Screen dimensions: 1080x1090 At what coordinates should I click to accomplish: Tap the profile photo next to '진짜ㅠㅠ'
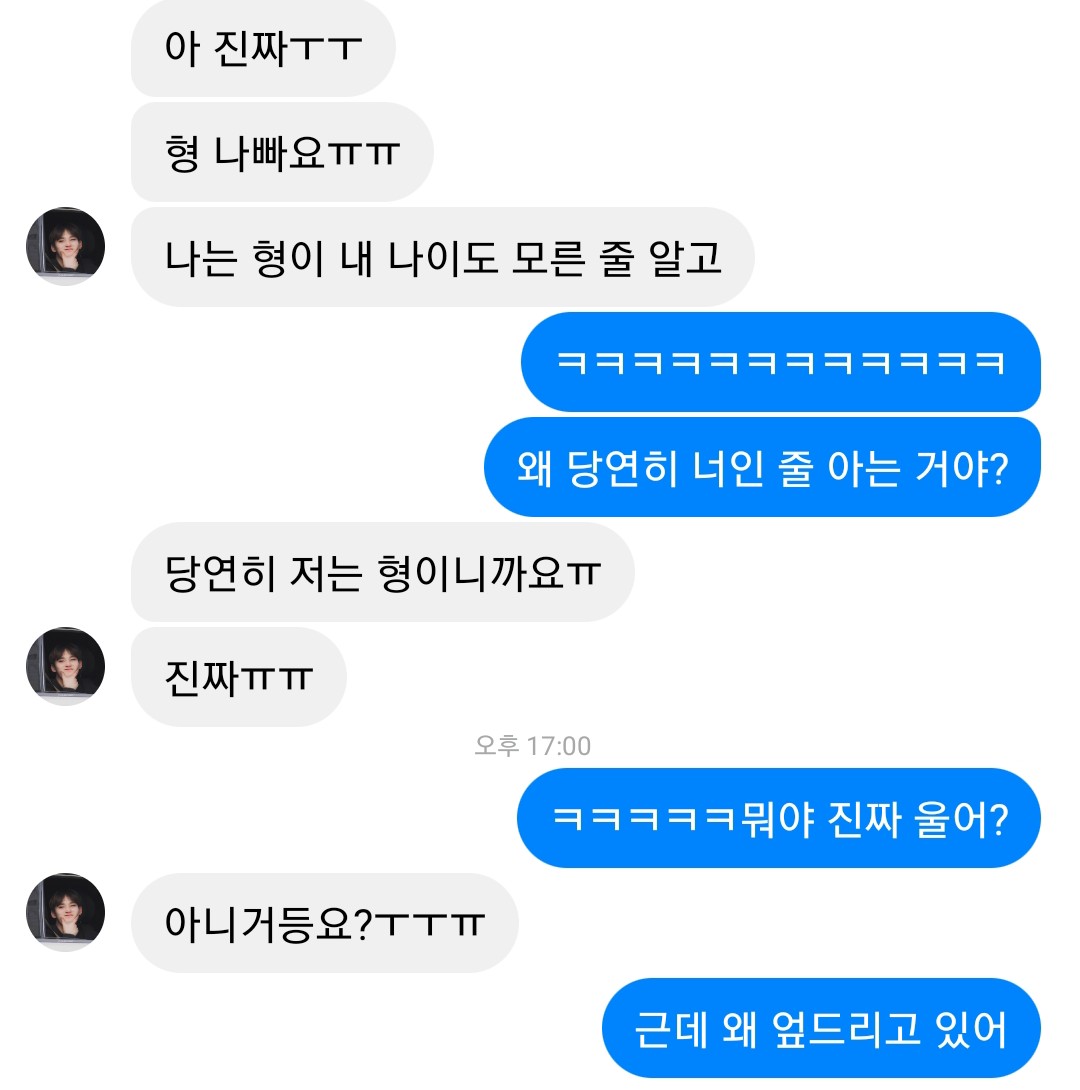(x=65, y=666)
